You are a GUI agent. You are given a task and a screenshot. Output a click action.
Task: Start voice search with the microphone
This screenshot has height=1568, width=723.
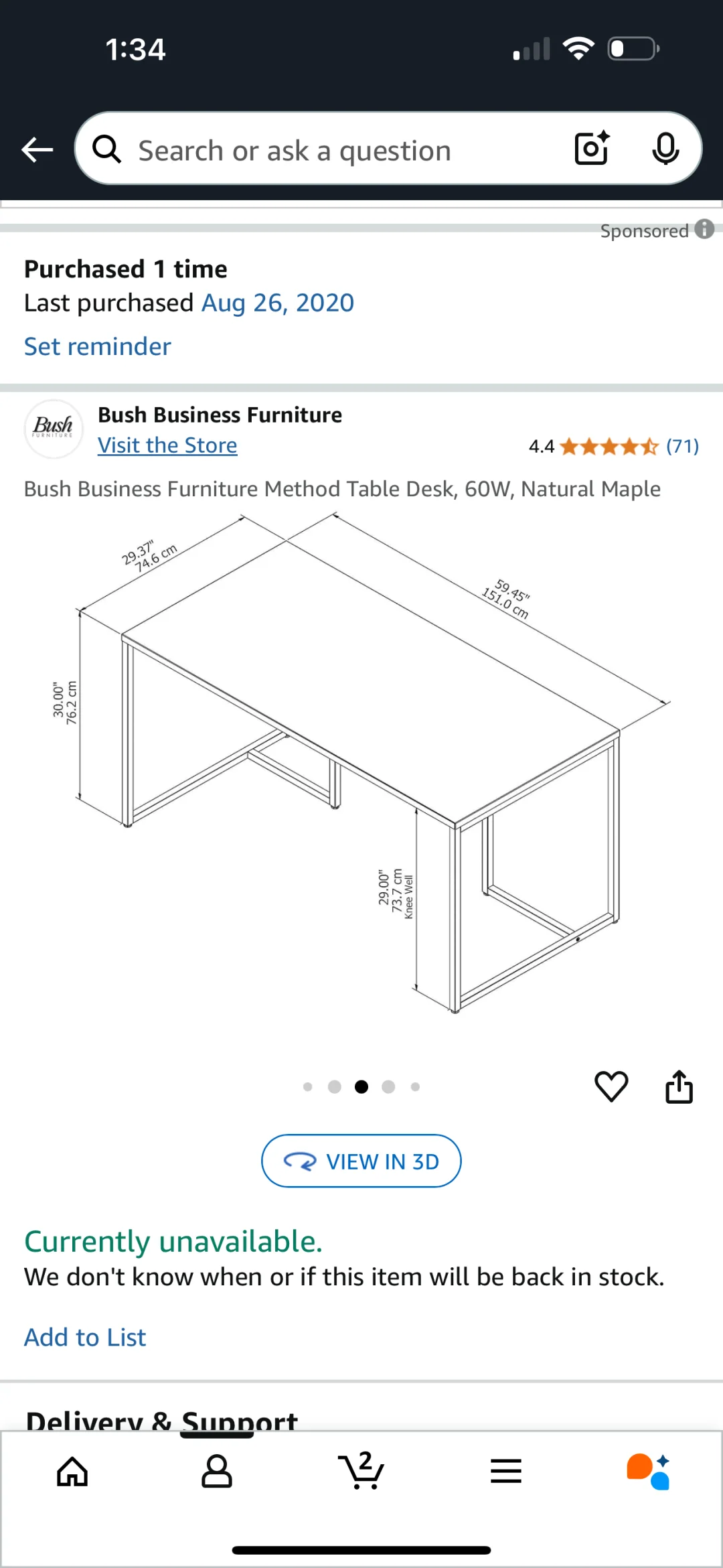665,149
